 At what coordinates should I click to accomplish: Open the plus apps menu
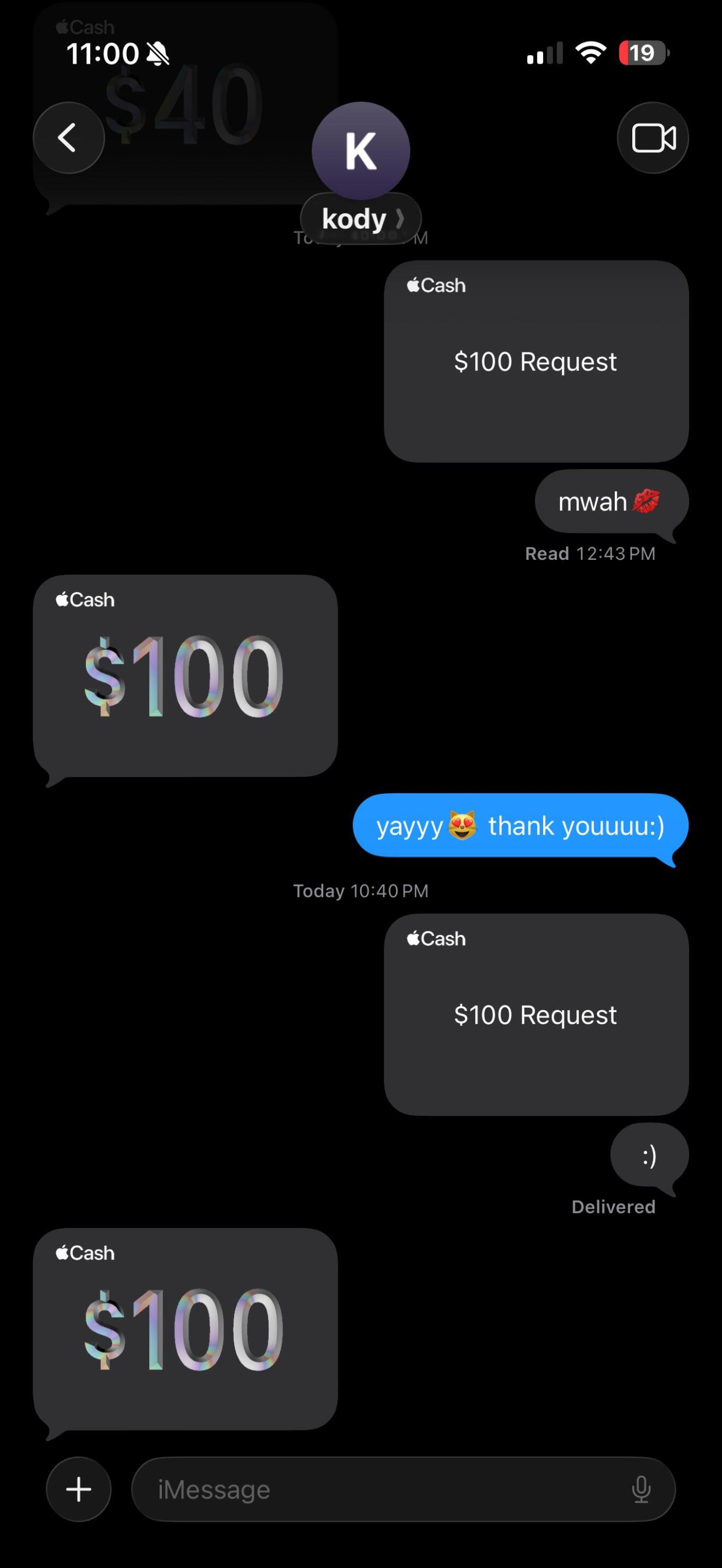(x=79, y=1489)
